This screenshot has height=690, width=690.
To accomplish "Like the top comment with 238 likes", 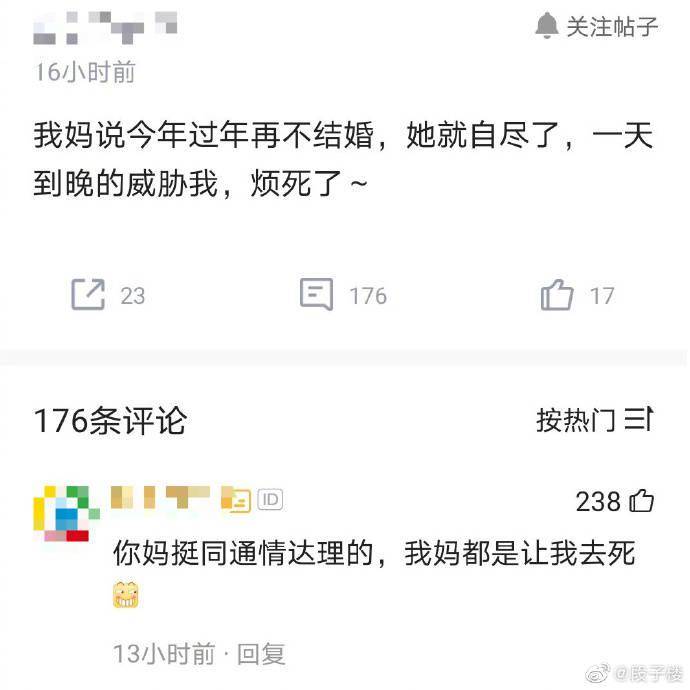I will [641, 501].
